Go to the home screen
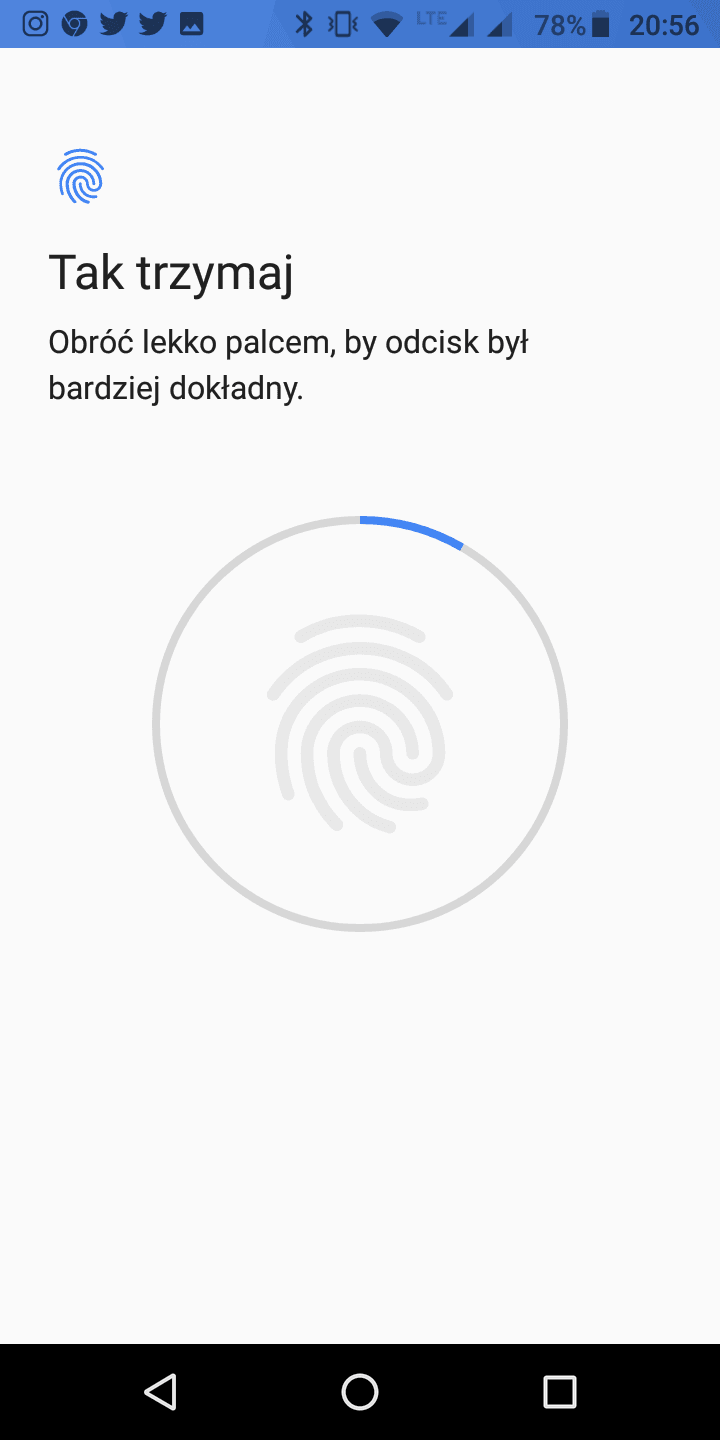Screen dimensions: 720x1440 [360, 1391]
